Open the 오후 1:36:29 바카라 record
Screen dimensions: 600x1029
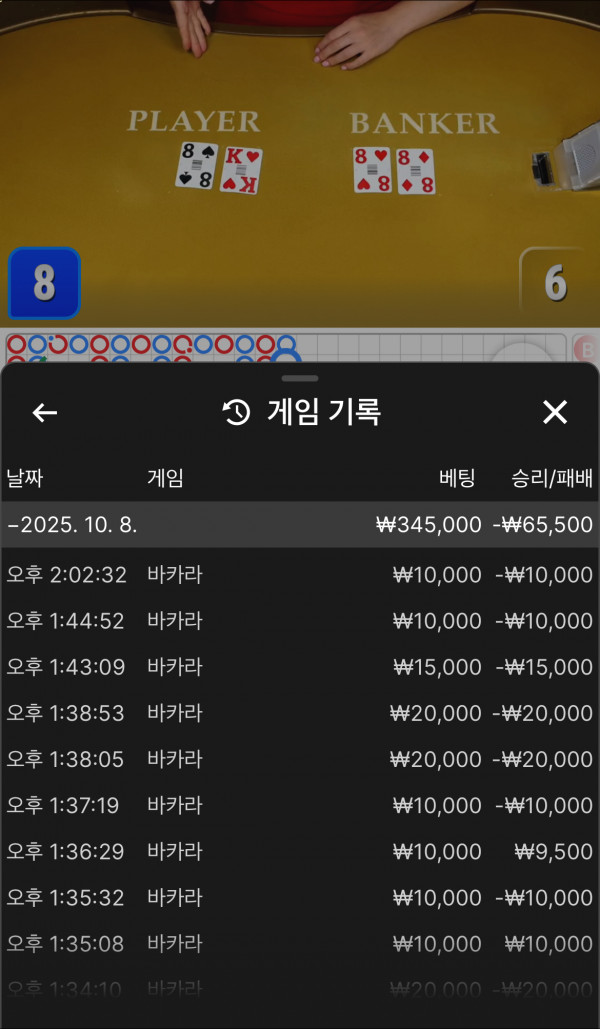pos(300,852)
